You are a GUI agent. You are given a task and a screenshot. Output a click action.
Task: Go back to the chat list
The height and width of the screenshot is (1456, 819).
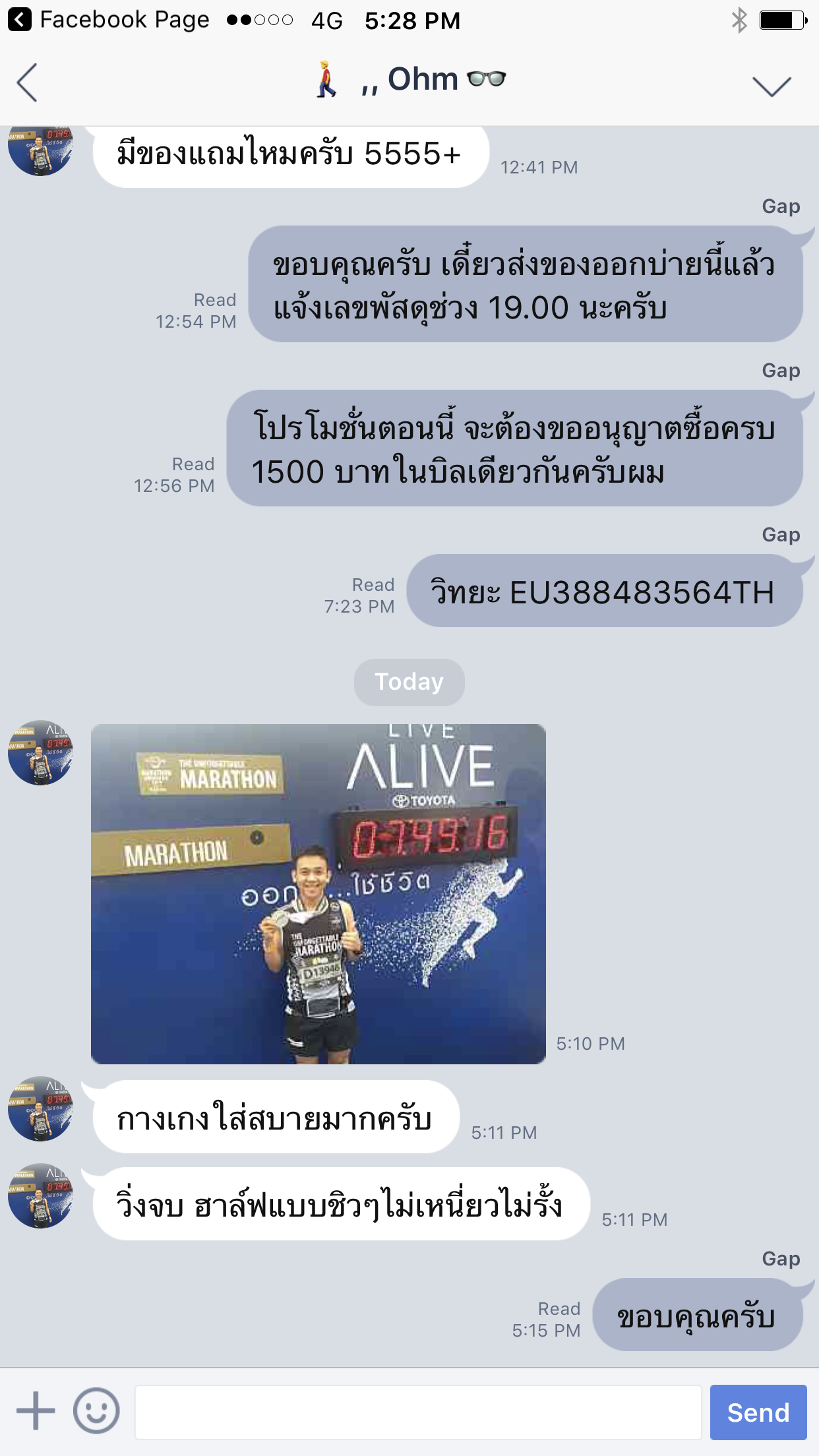[27, 83]
